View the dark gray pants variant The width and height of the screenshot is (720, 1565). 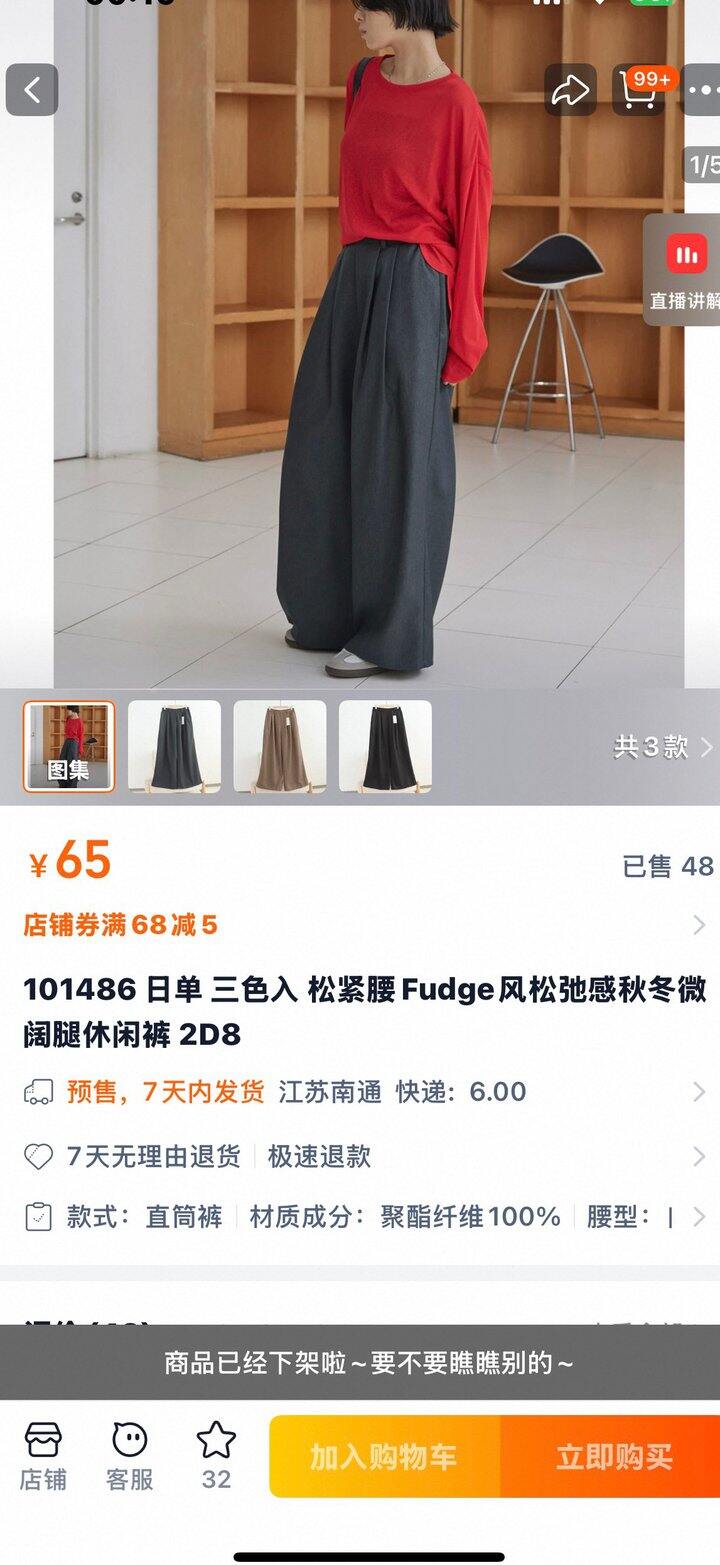[174, 746]
